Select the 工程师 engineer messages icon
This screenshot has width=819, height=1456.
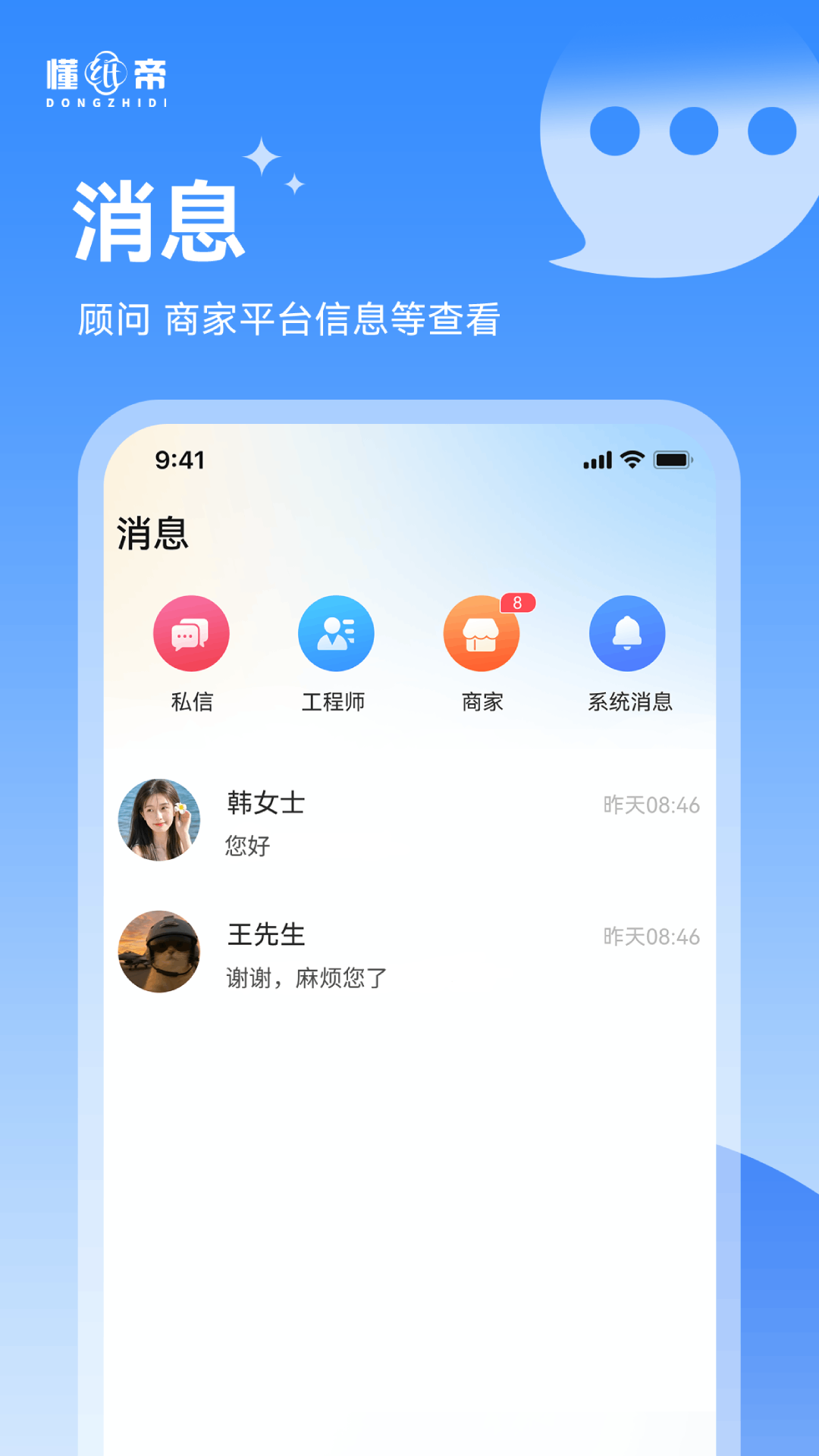click(x=336, y=634)
